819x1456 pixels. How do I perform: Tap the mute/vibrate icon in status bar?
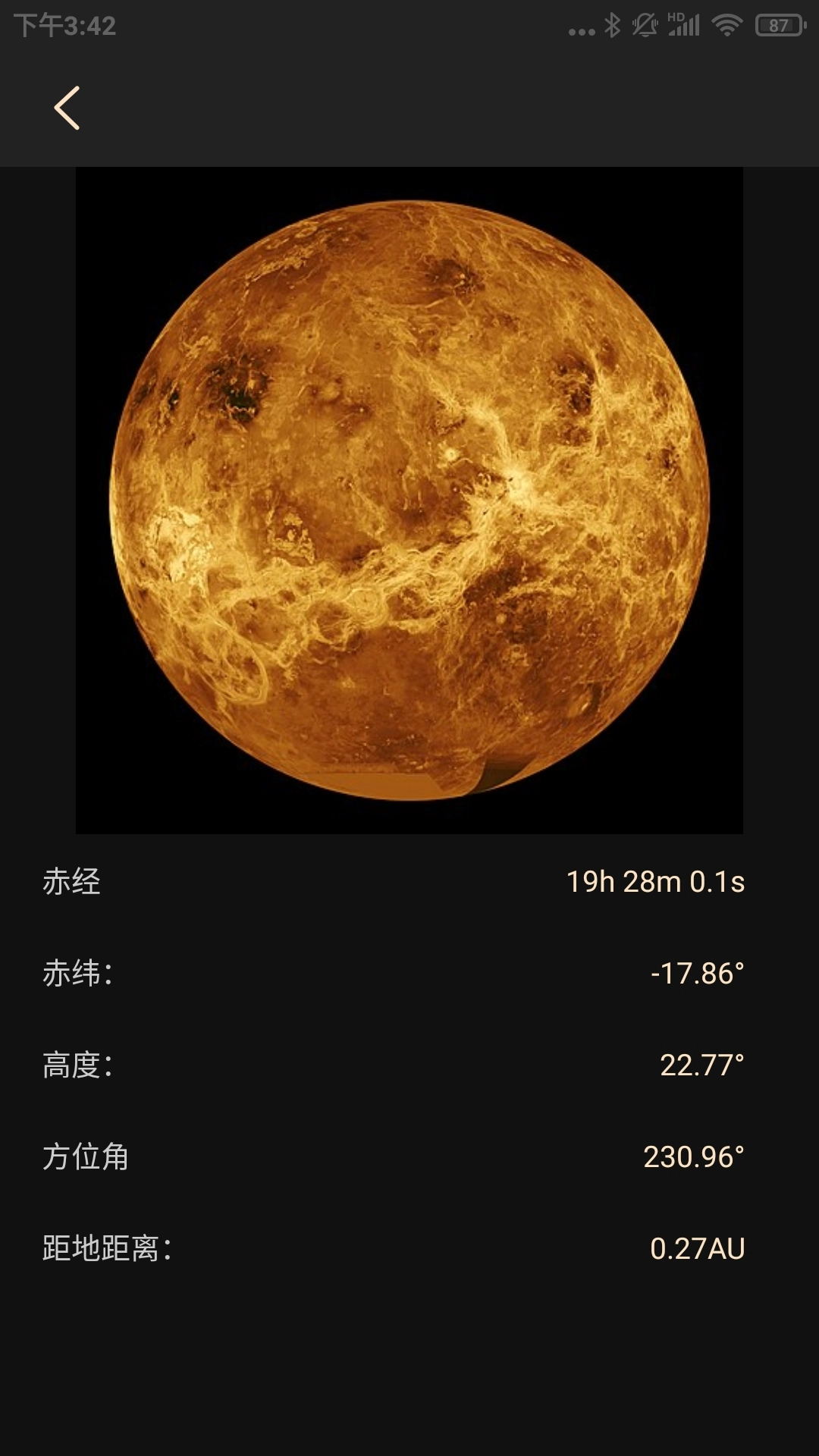(x=645, y=23)
